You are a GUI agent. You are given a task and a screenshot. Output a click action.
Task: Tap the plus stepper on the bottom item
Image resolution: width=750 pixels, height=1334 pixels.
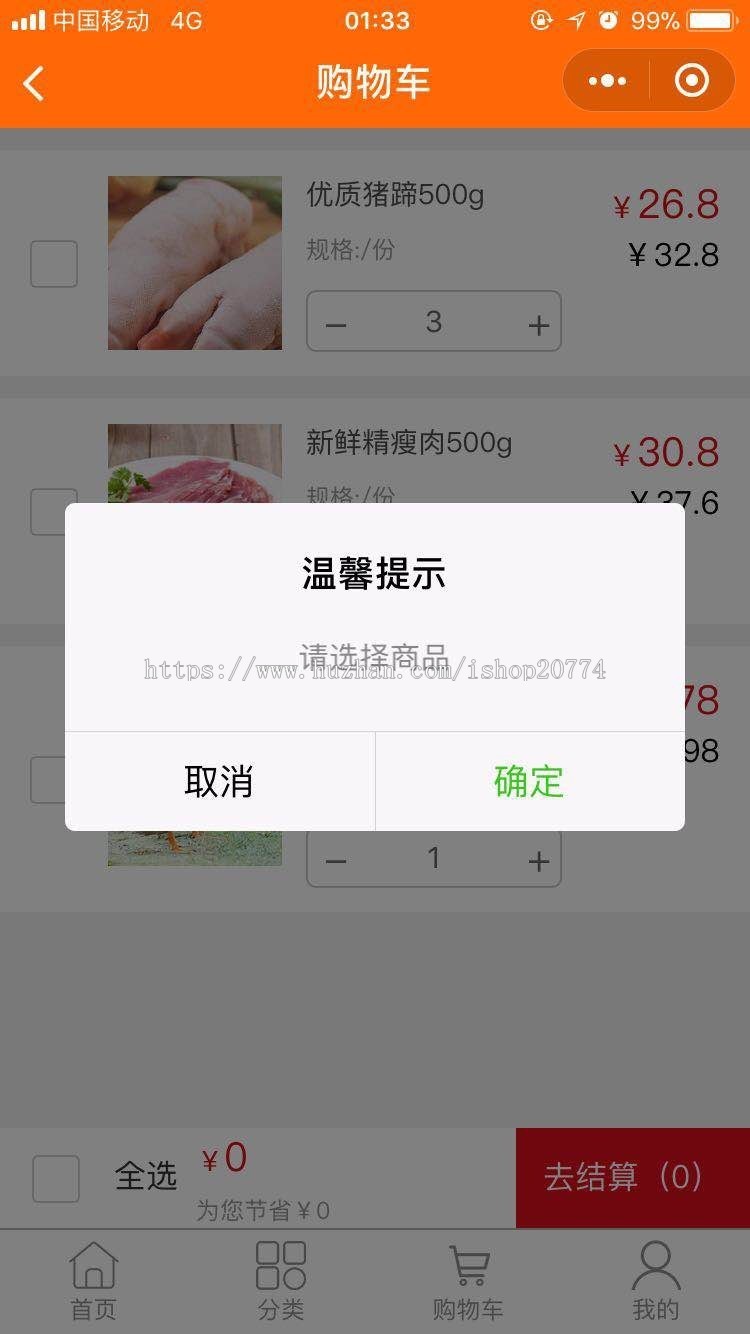[x=538, y=858]
